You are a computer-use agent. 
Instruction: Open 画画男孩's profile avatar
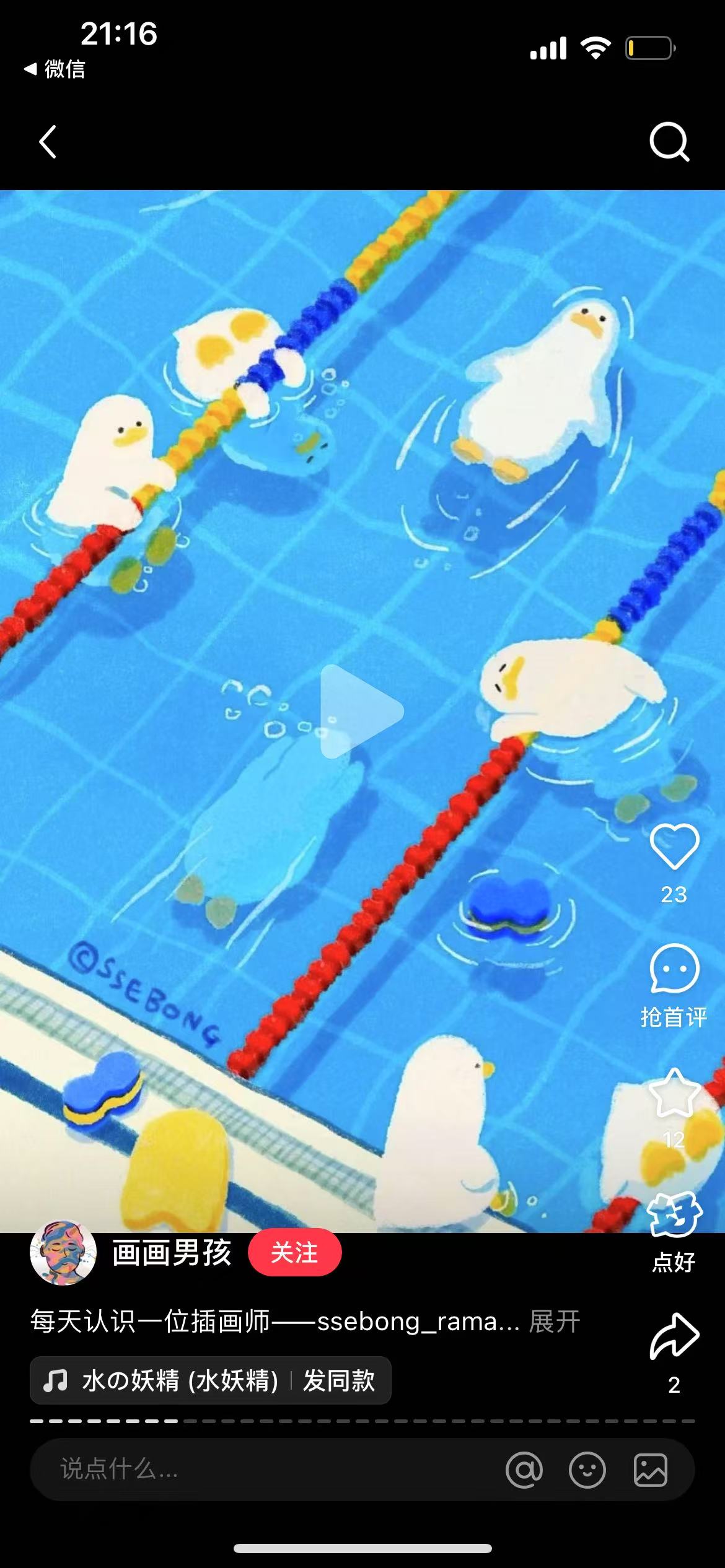point(63,1253)
